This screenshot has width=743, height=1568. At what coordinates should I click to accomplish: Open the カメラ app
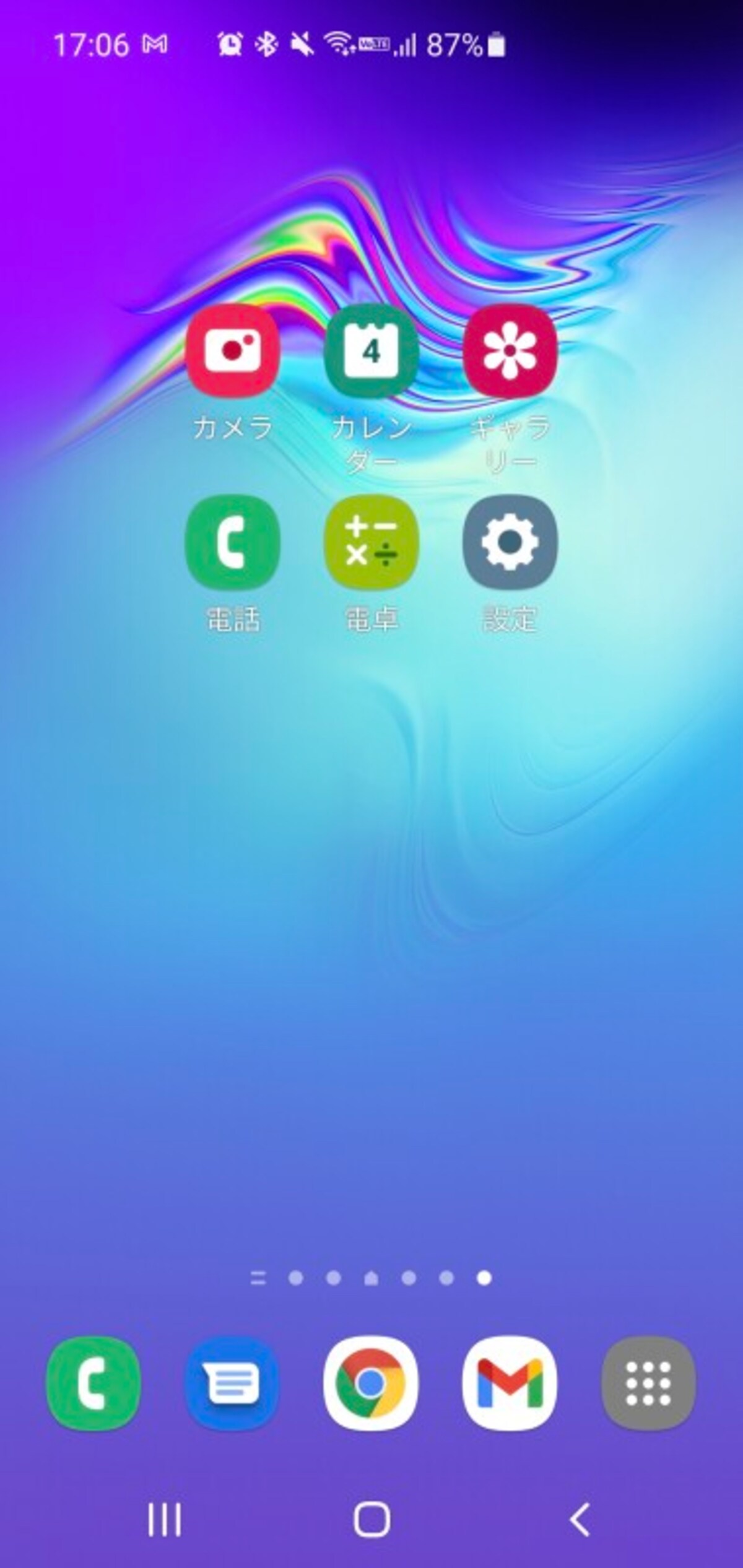coord(233,350)
